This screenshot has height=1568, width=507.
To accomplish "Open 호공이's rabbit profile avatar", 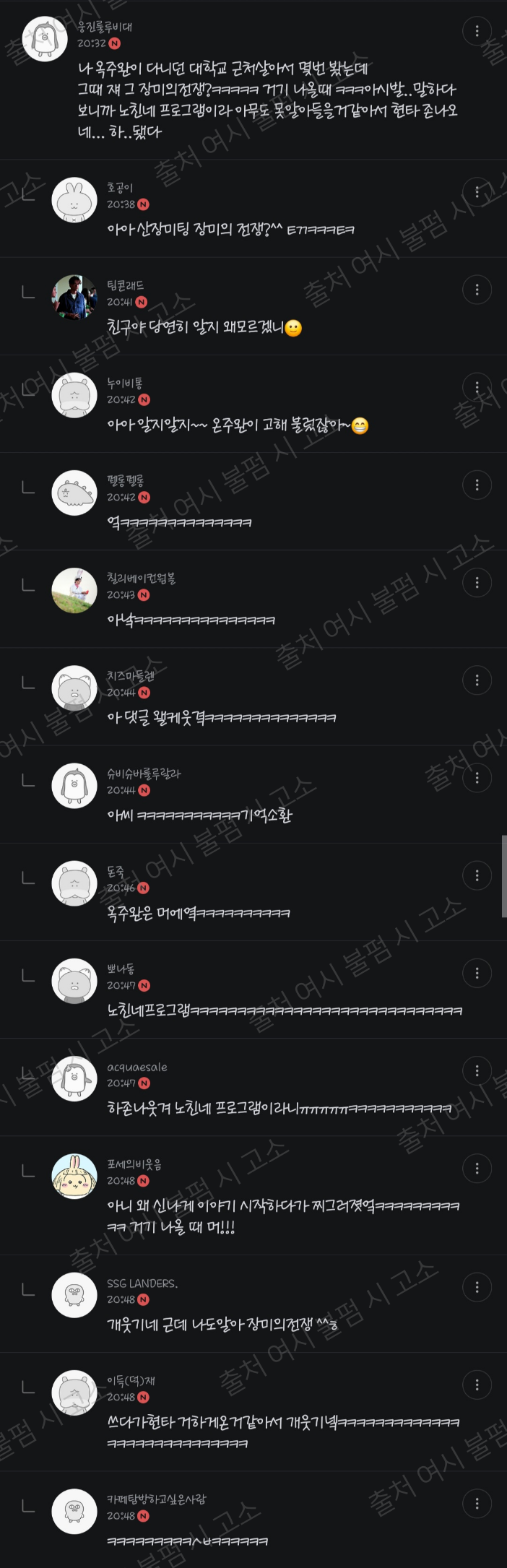I will pos(74,199).
